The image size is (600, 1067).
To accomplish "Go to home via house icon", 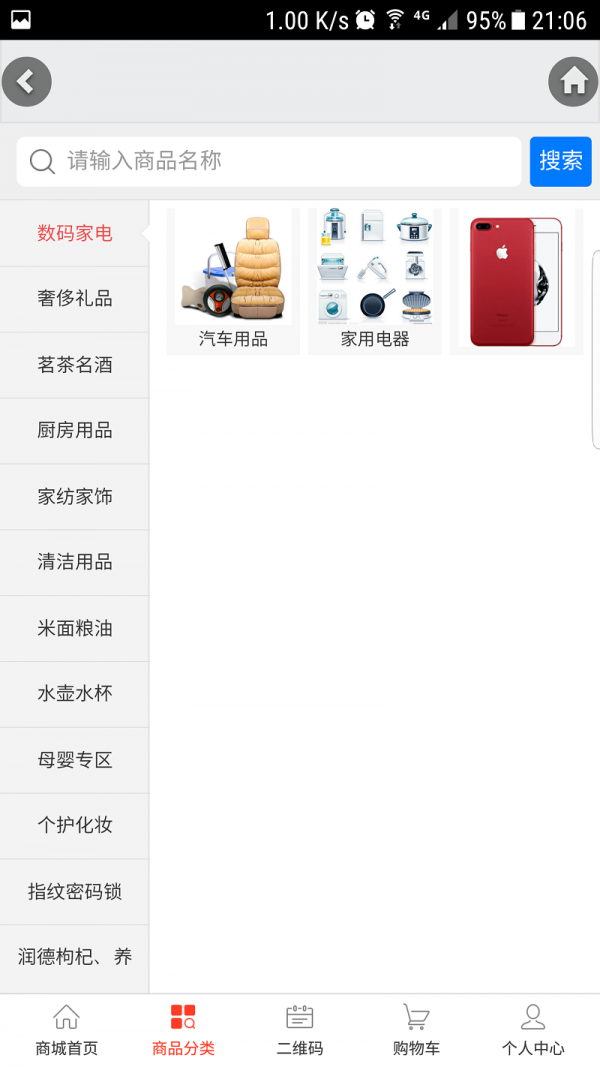I will coord(573,82).
